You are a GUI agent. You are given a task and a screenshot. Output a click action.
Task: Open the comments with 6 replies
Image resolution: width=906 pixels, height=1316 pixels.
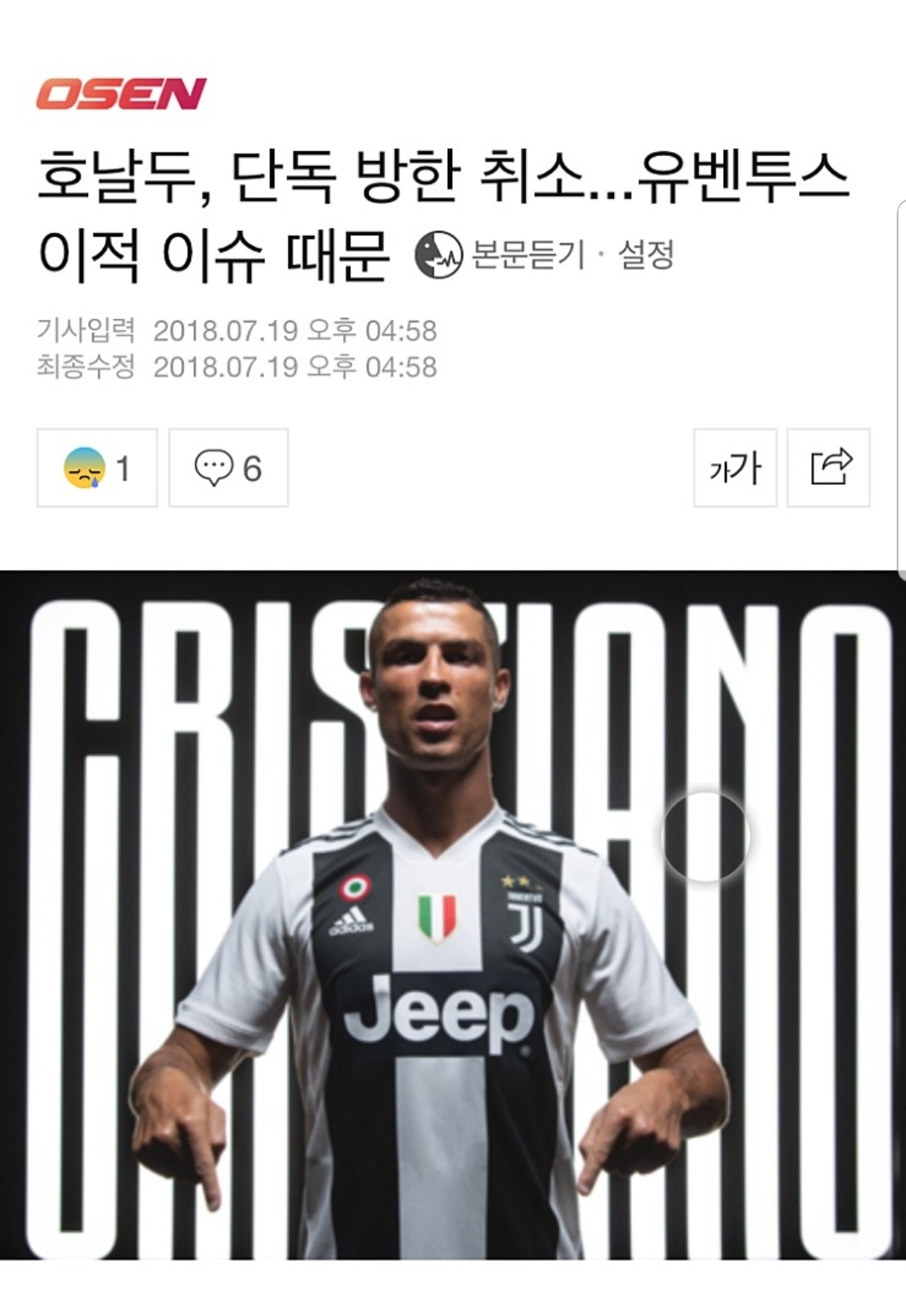(x=228, y=467)
